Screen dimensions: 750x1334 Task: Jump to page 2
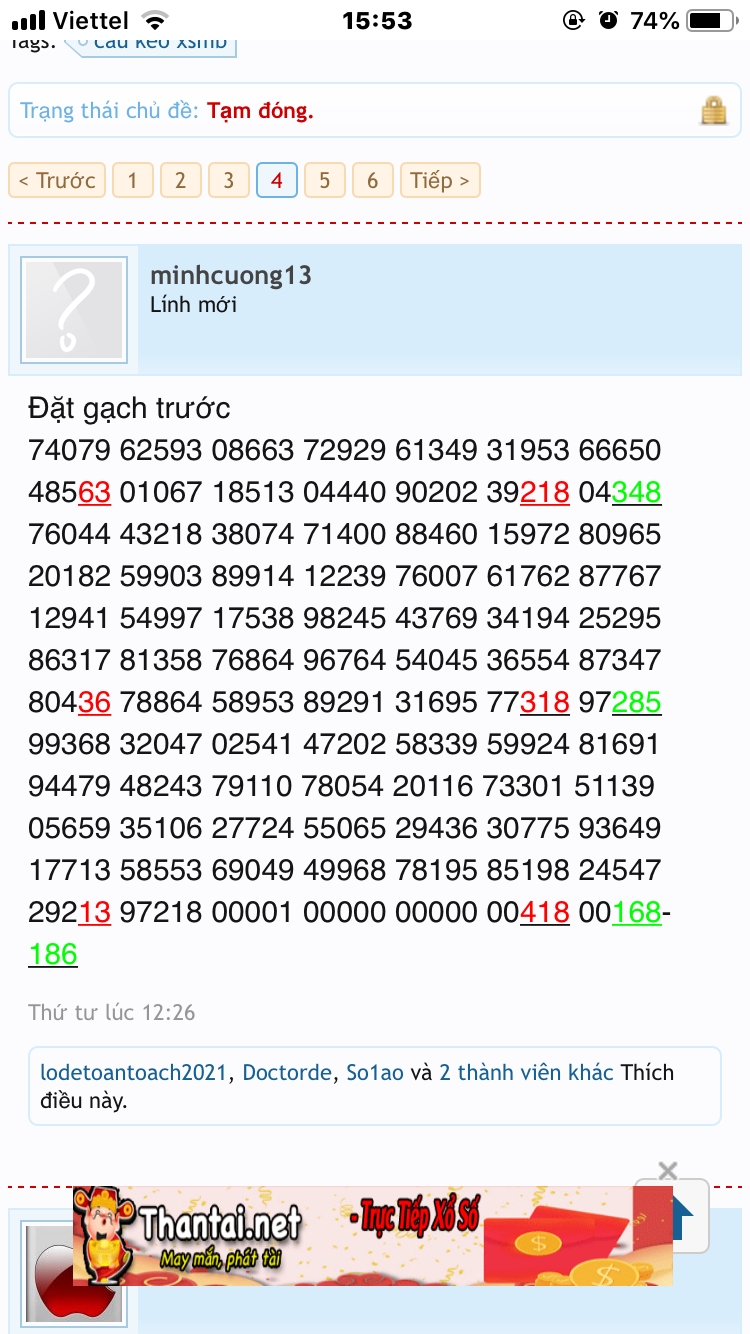click(x=181, y=180)
